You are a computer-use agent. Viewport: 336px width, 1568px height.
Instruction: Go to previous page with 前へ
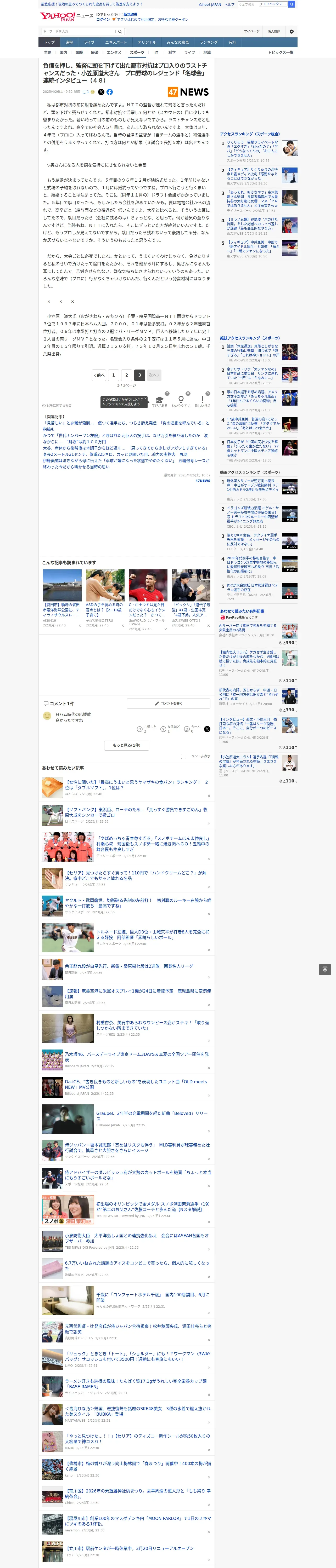coord(99,375)
